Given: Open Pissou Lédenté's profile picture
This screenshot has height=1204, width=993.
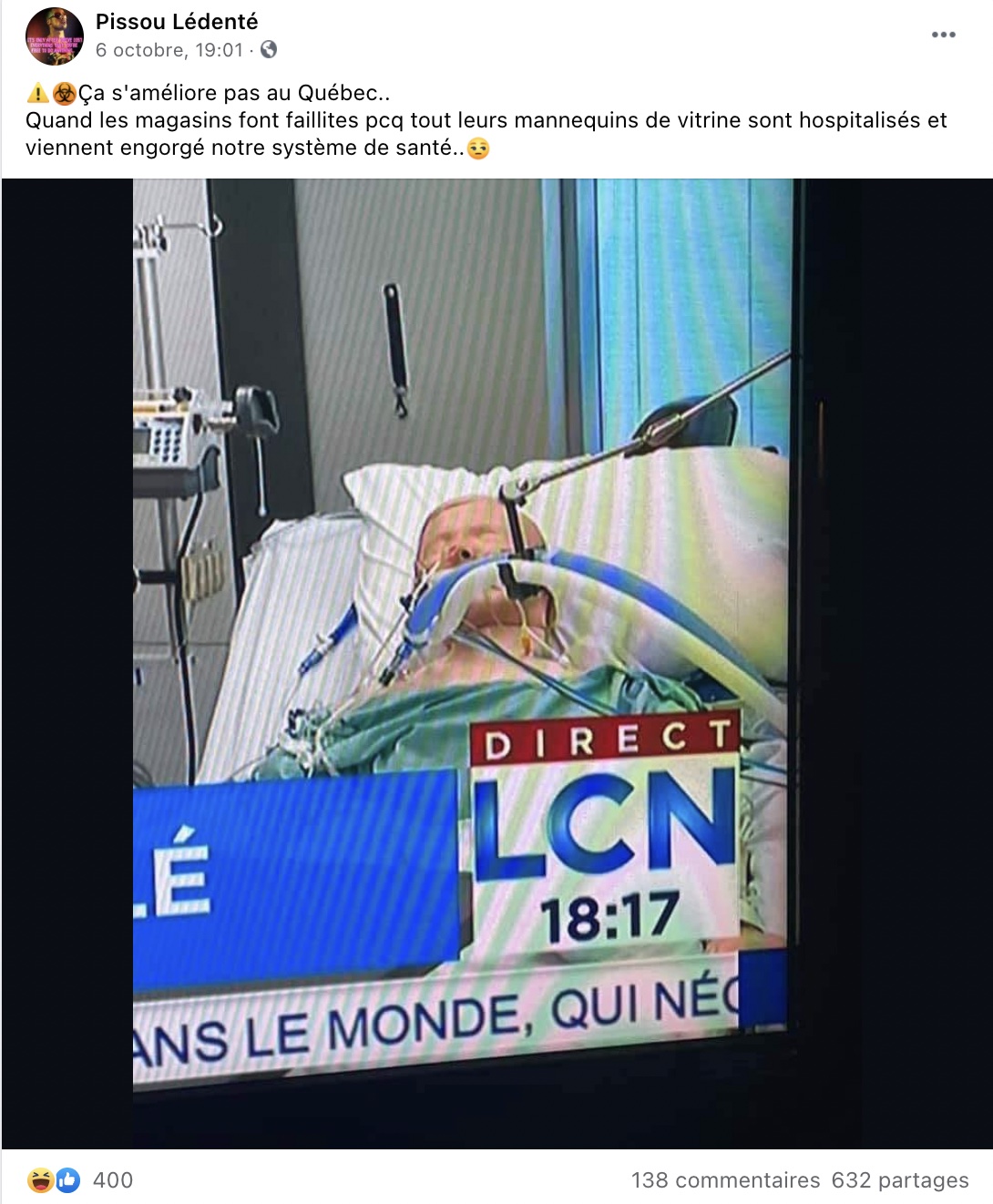Looking at the screenshot, I should 55,36.
